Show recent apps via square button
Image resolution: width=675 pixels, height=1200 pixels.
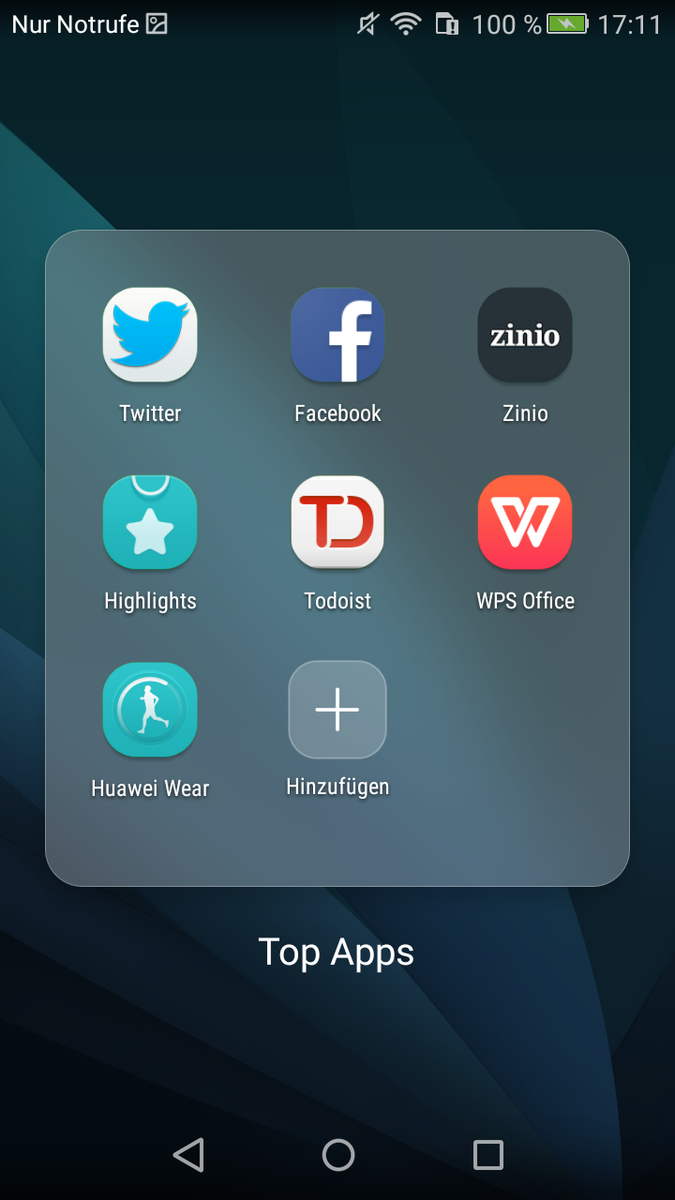pyautogui.click(x=487, y=1155)
